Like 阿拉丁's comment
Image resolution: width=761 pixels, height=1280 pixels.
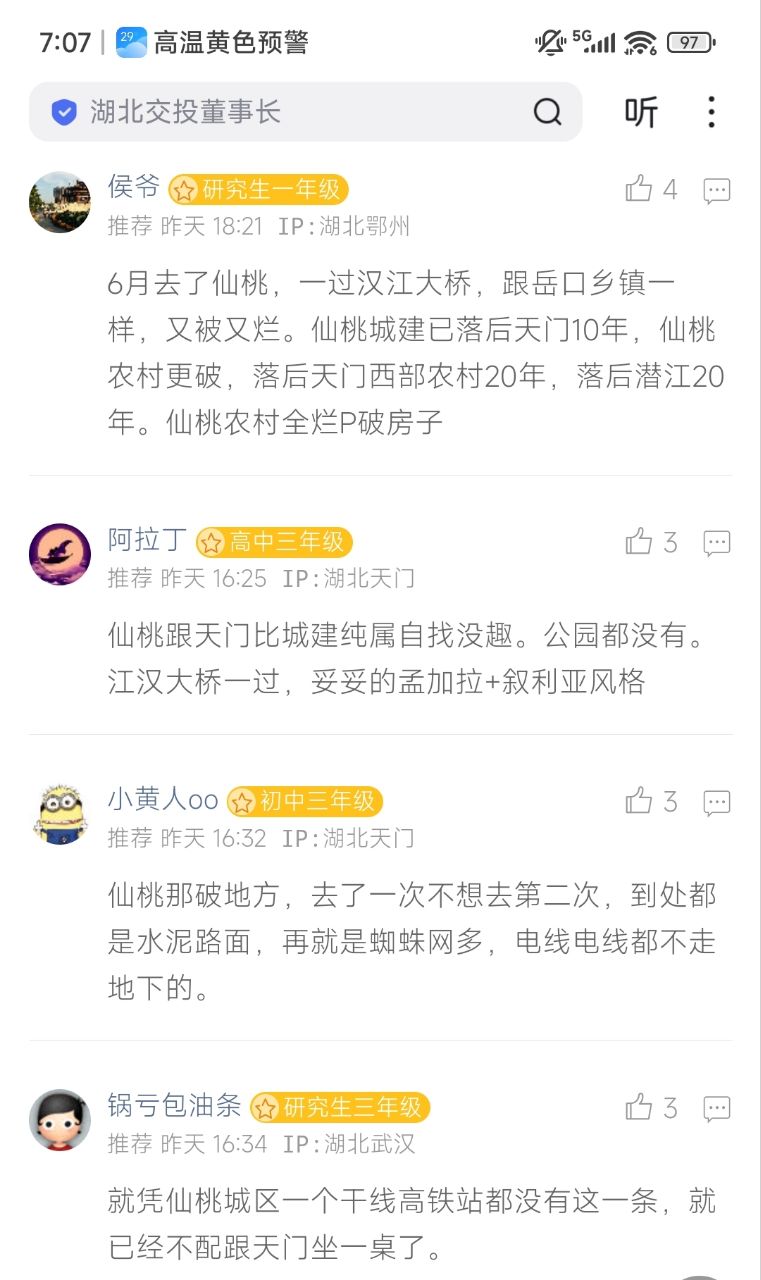tap(639, 542)
